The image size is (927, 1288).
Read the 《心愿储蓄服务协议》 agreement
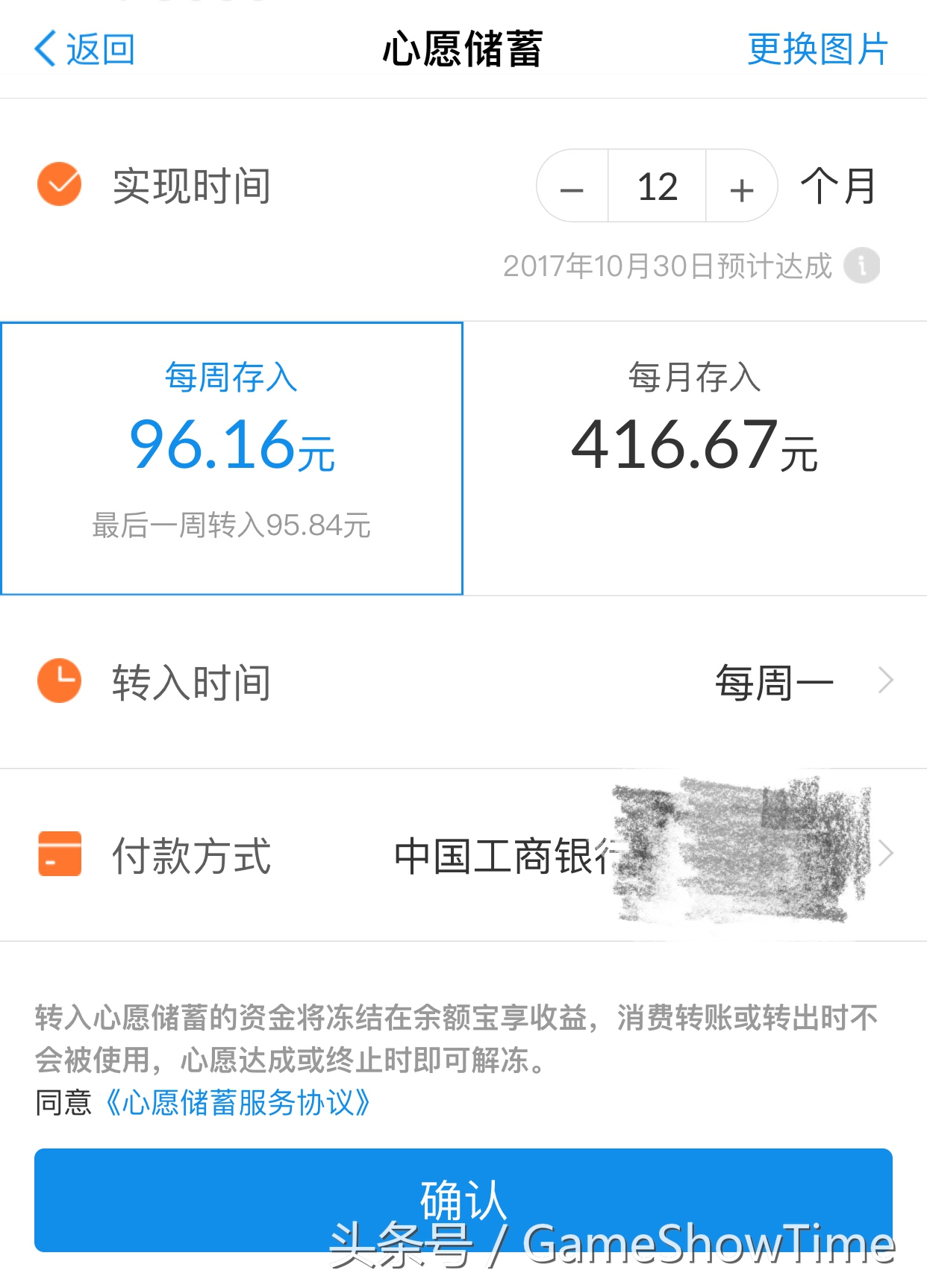(239, 1102)
